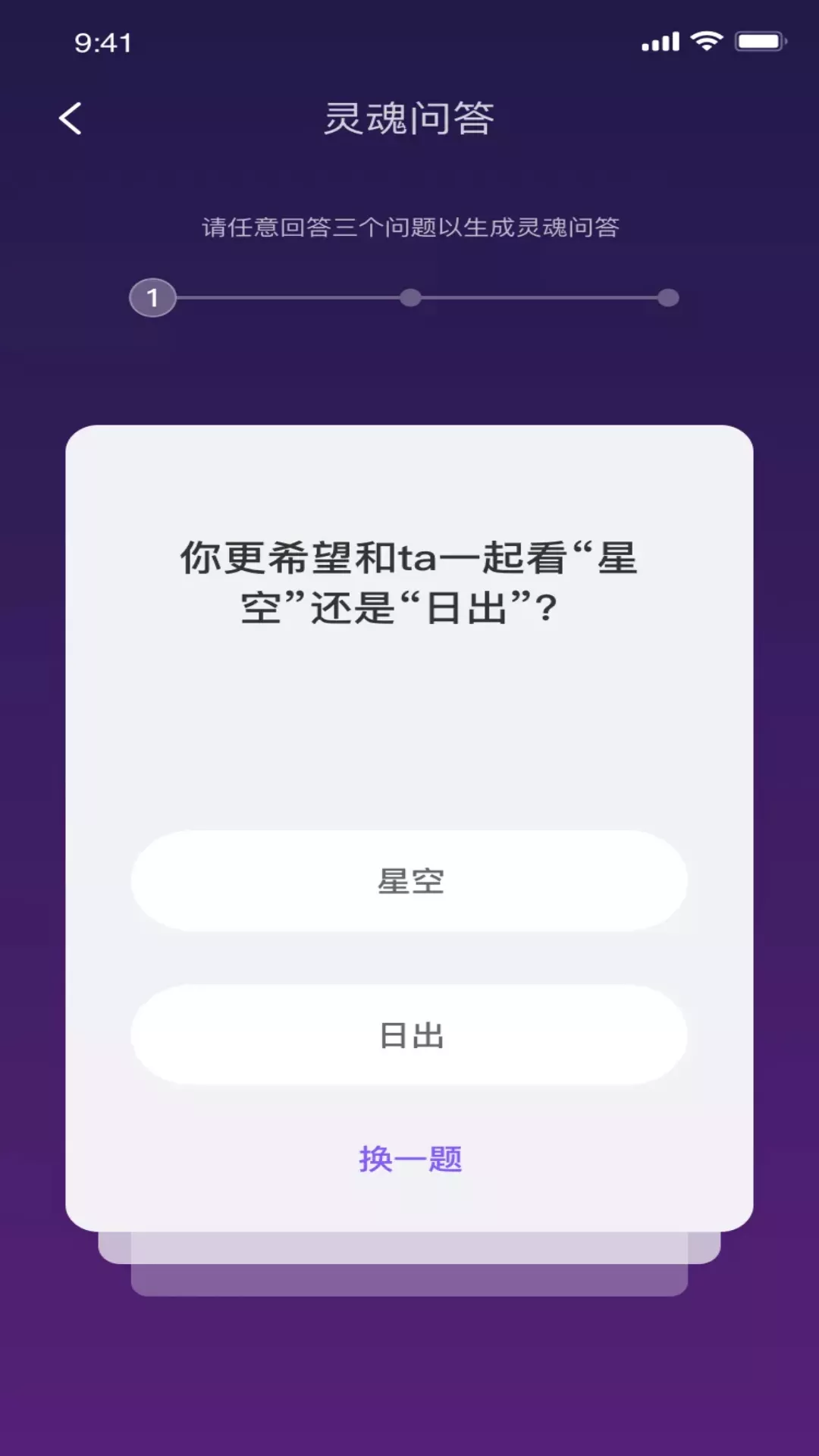
Task: Tap the third progress dot
Action: pyautogui.click(x=667, y=298)
